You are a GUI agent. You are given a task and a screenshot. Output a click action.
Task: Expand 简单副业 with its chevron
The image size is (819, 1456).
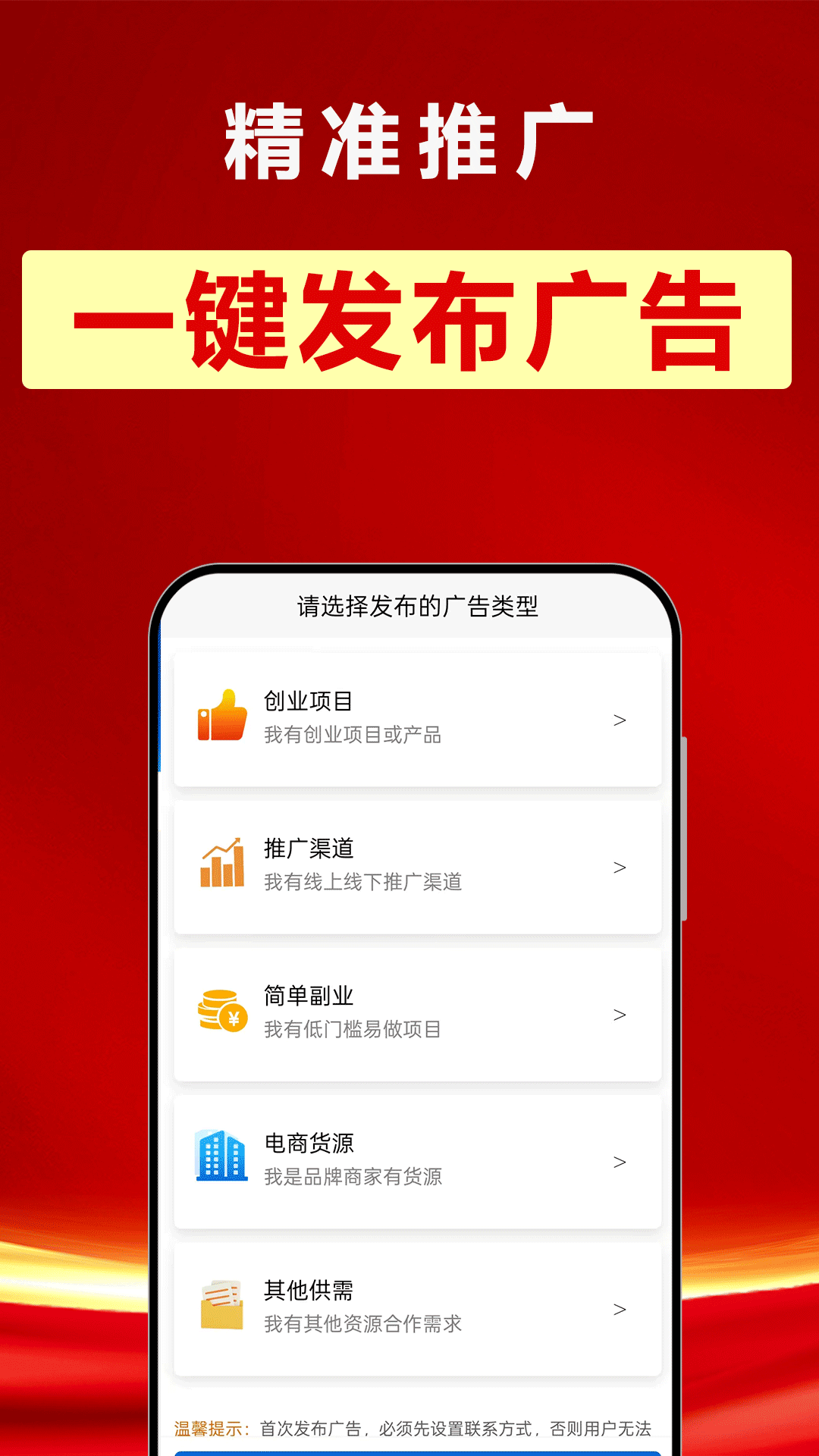pos(620,1016)
